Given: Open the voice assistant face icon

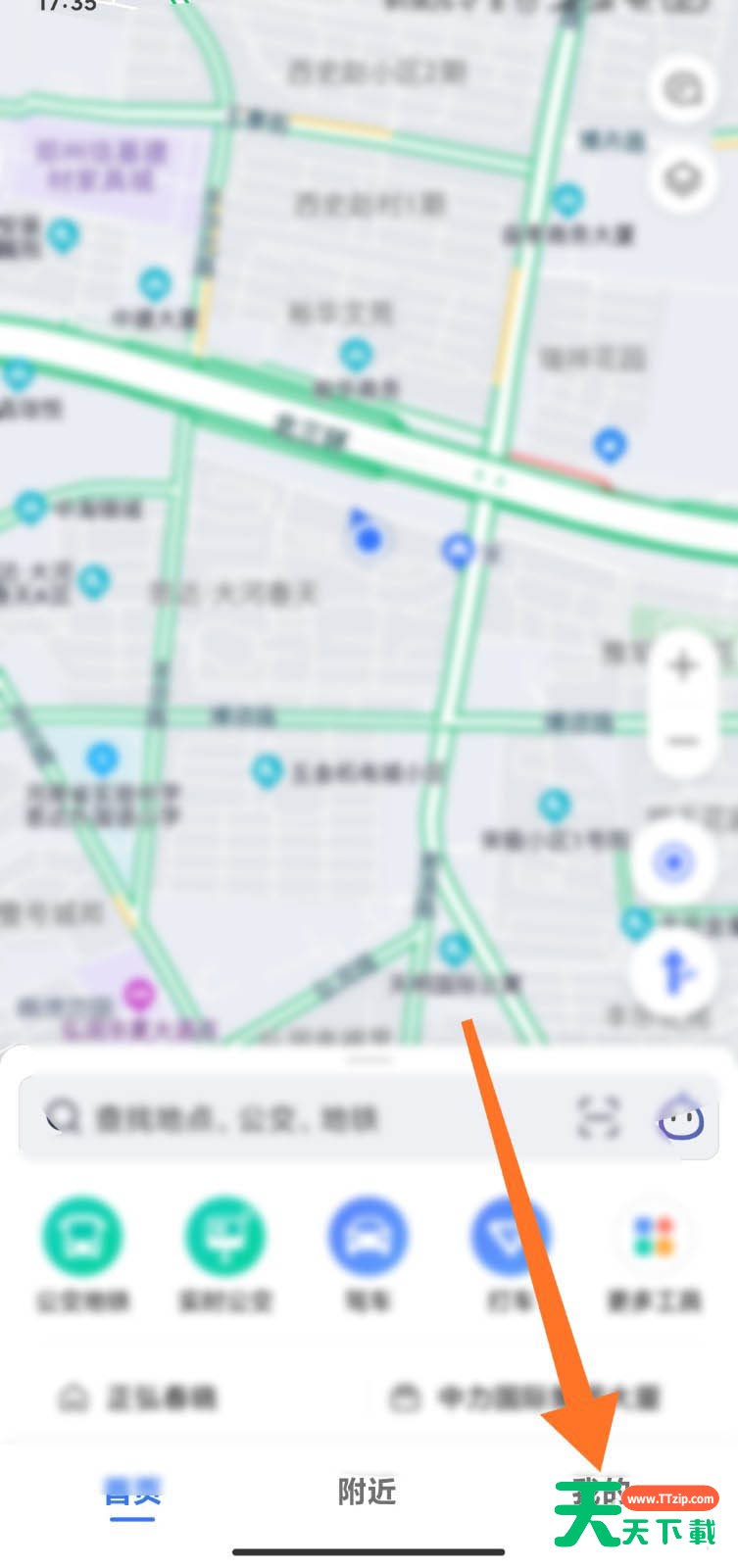Looking at the screenshot, I should coord(680,1118).
